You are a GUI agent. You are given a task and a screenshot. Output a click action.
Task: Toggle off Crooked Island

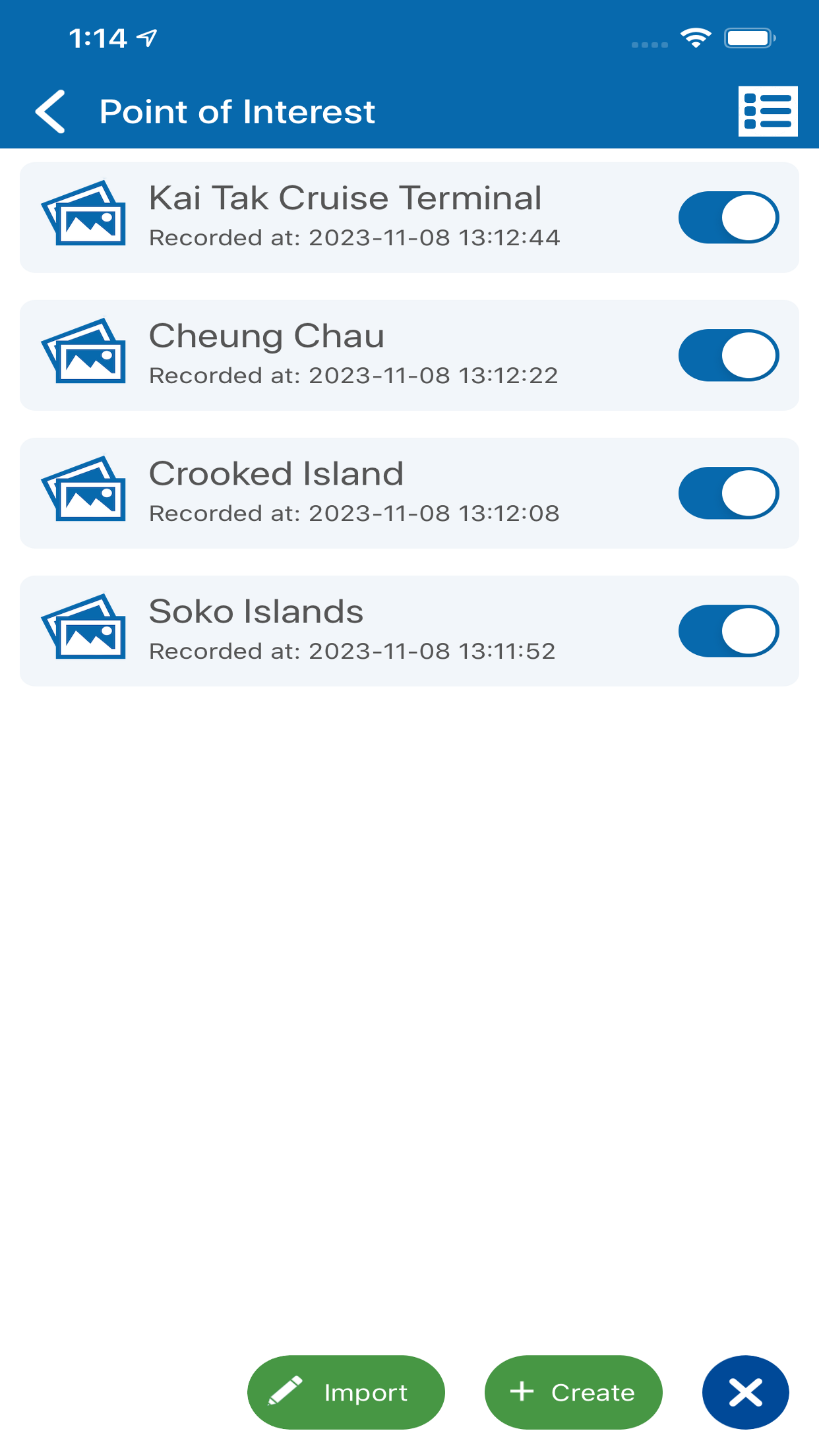[729, 493]
